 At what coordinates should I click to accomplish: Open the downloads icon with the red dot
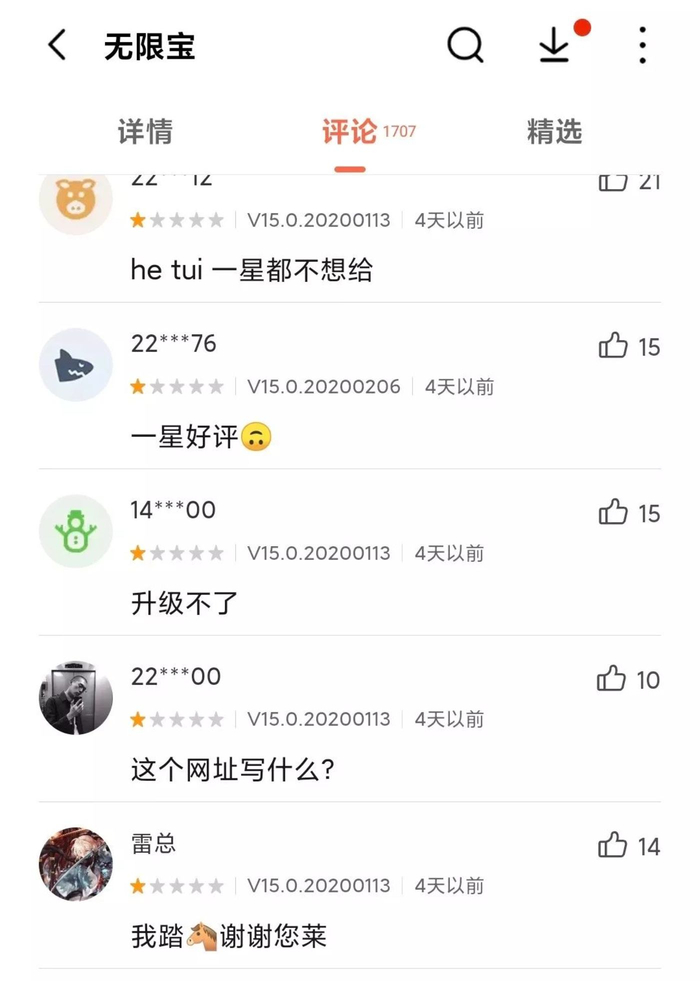click(x=555, y=45)
